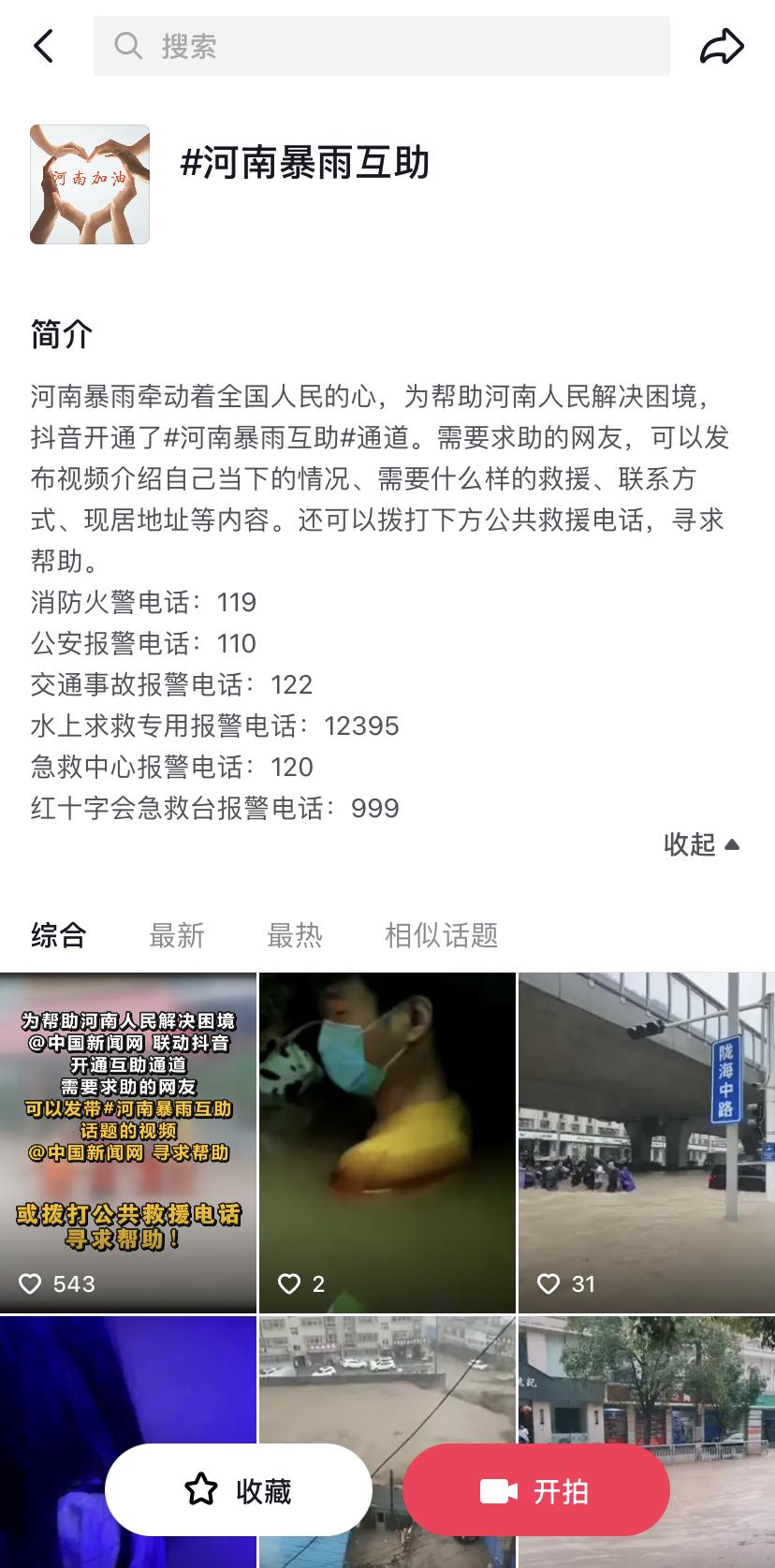
Task: Tap the 搜索 search field
Action: [381, 46]
